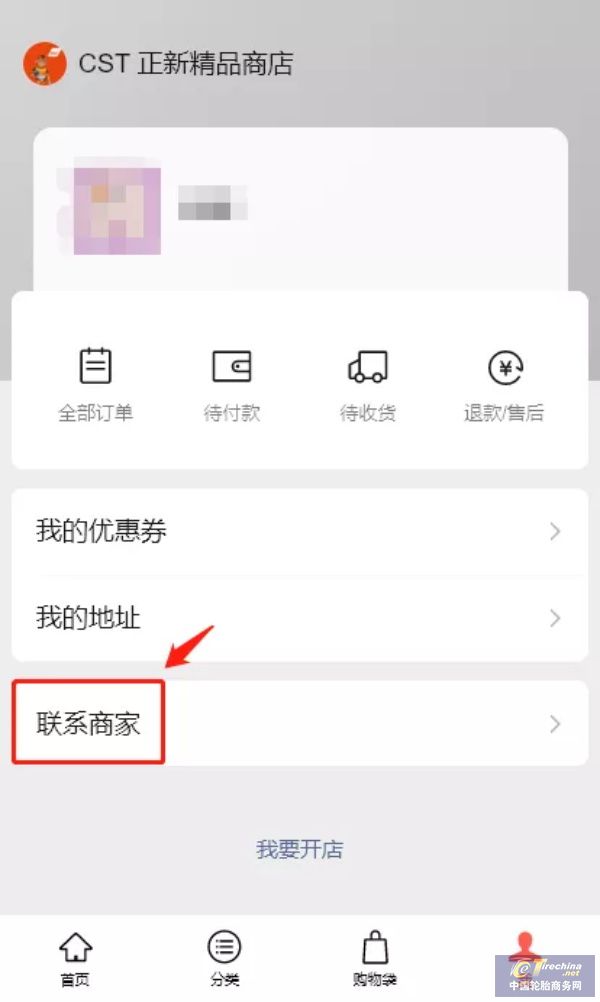Open 我的地址 address row
Screen dimensions: 600x1002
click(x=300, y=618)
